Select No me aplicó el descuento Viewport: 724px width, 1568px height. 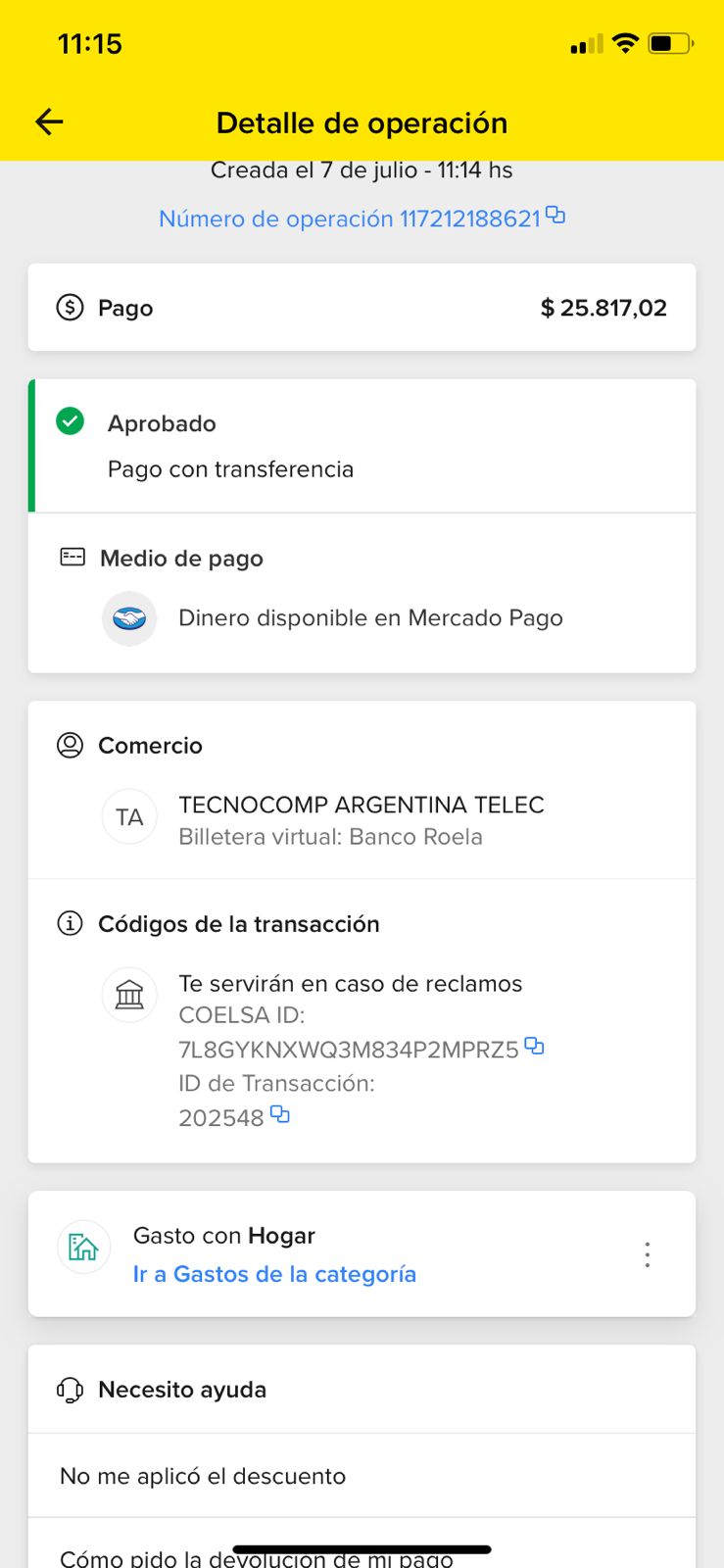point(203,1476)
